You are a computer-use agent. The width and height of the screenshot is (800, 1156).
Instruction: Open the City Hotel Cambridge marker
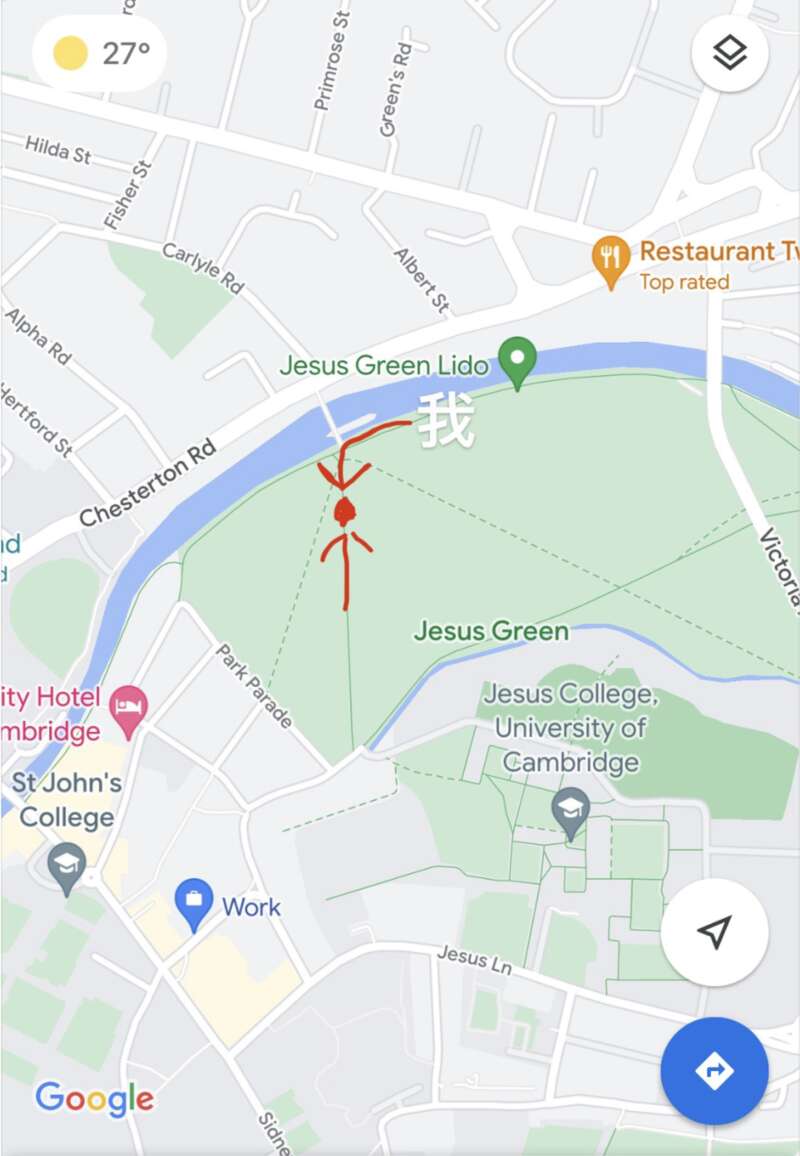tap(128, 706)
